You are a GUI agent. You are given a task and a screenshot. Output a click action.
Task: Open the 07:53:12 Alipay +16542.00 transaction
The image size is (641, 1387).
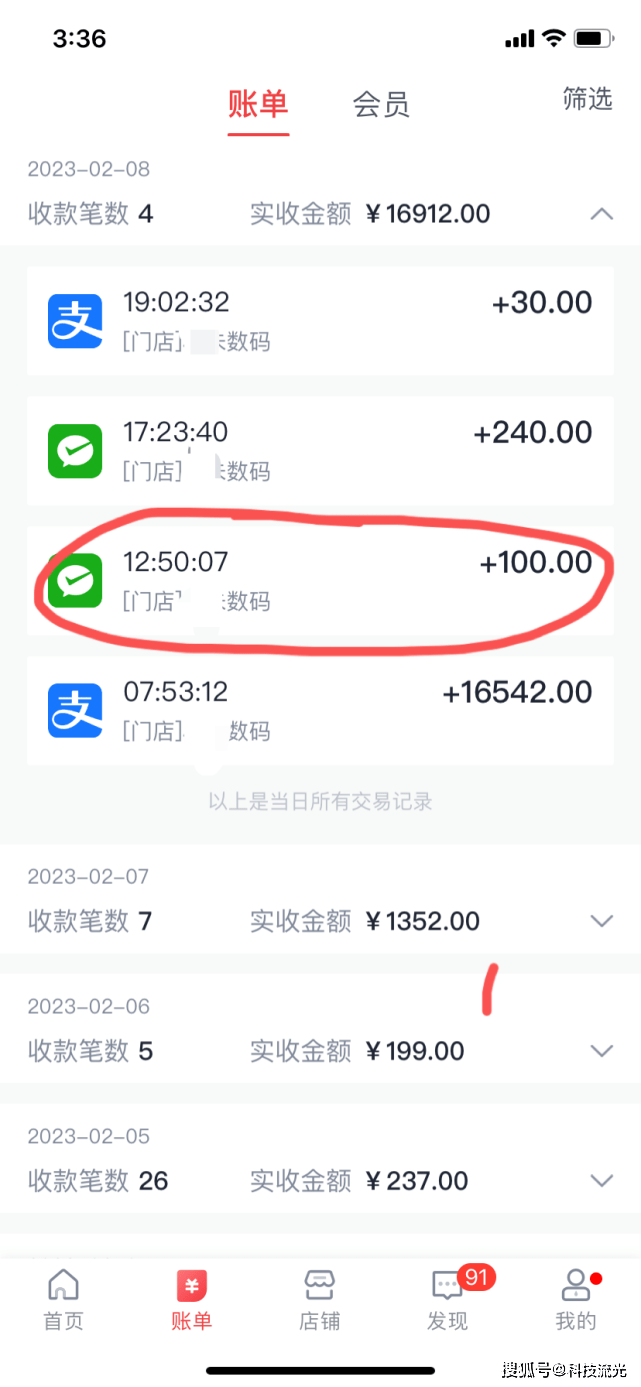click(320, 711)
